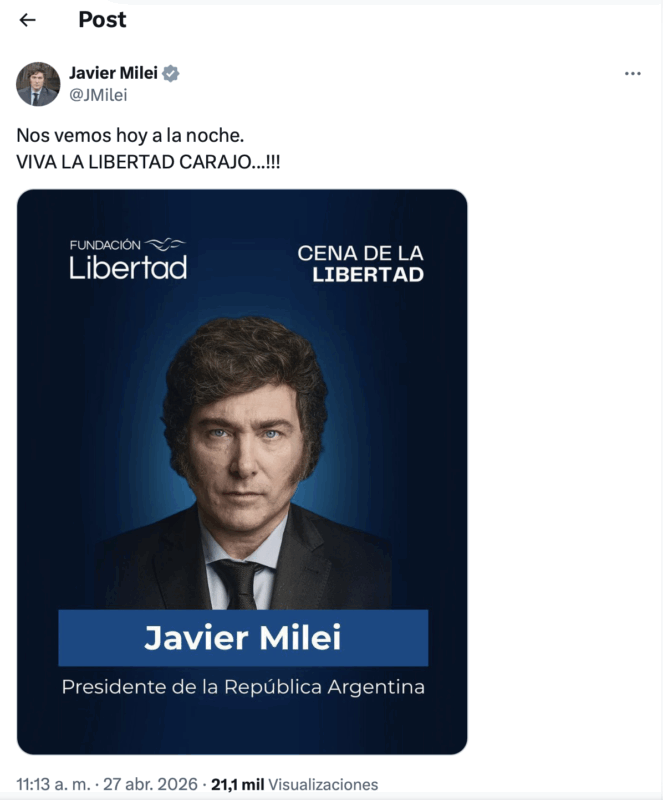
Task: Open Javier Milei's profile picture
Action: [x=38, y=84]
